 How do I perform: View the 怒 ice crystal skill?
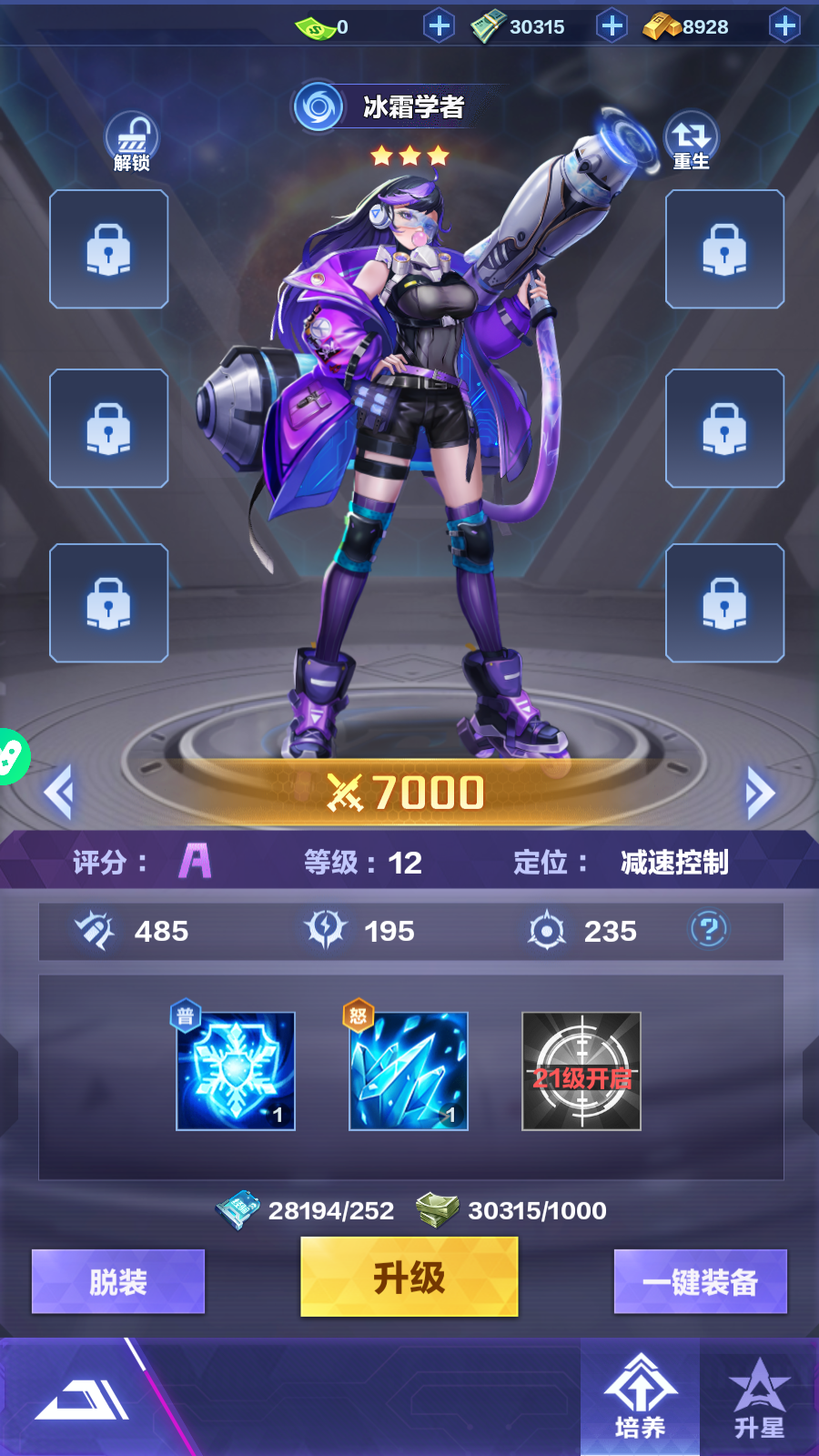coord(409,1071)
